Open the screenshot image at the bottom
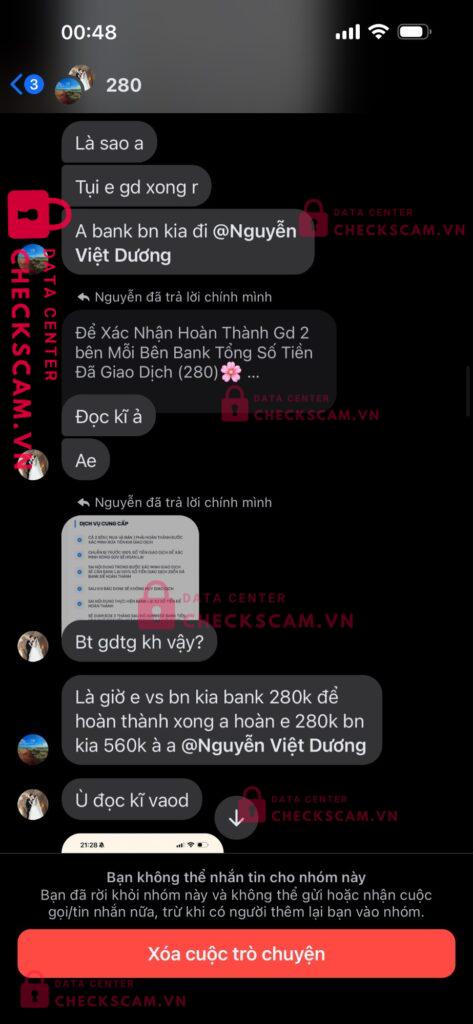The height and width of the screenshot is (1024, 473). [142, 842]
